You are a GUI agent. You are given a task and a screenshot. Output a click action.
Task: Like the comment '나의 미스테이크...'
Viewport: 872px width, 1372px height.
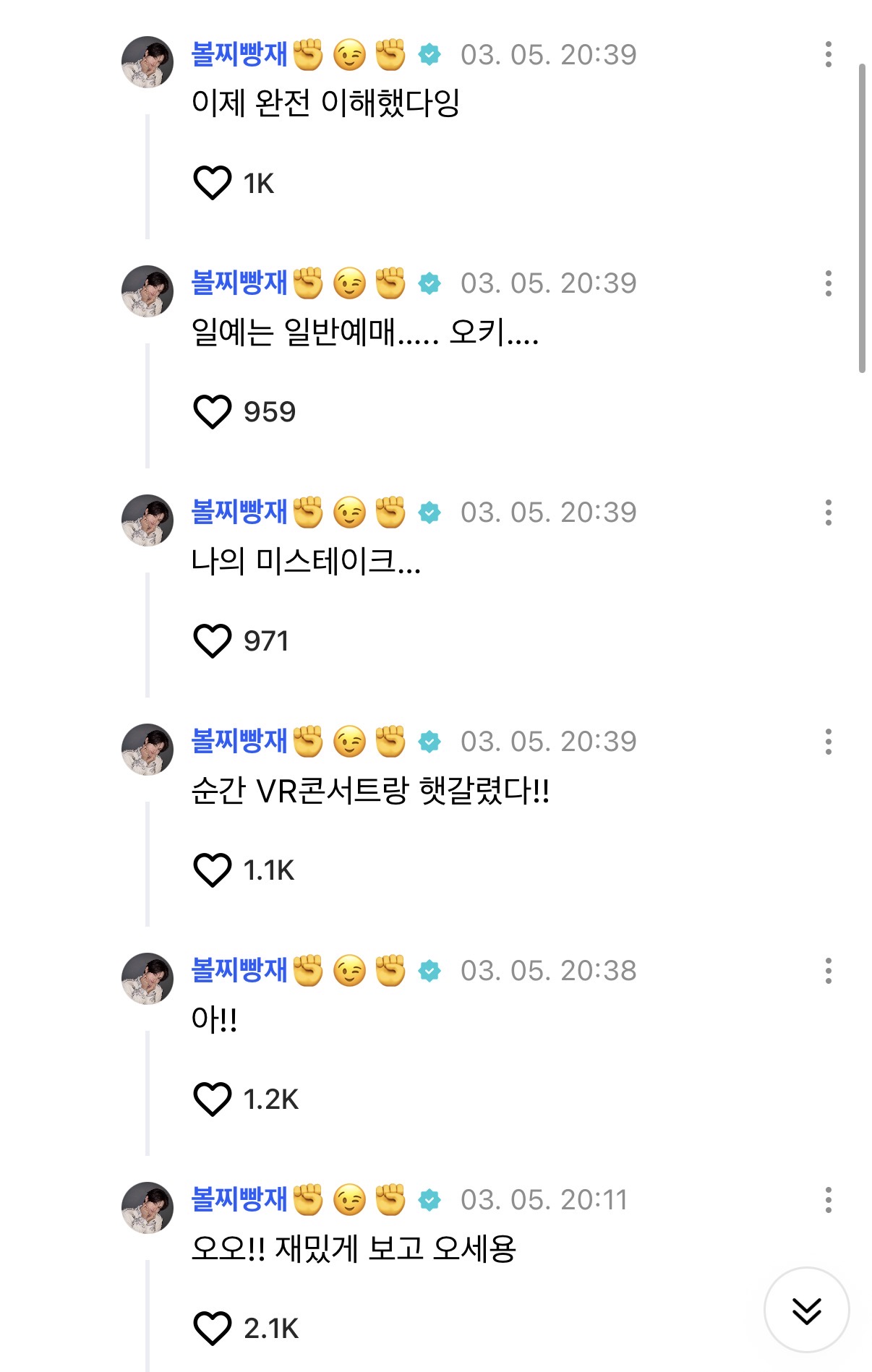click(x=212, y=641)
